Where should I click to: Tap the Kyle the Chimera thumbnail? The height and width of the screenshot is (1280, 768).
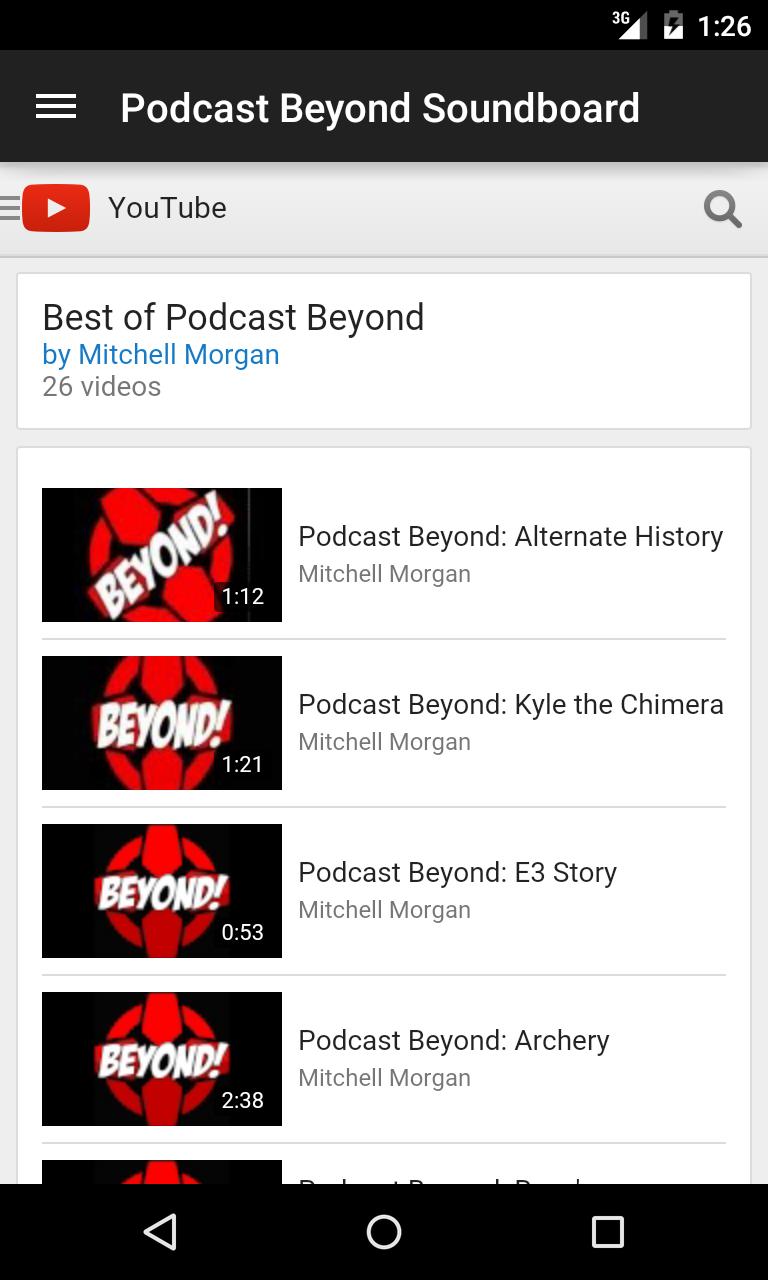coord(161,722)
